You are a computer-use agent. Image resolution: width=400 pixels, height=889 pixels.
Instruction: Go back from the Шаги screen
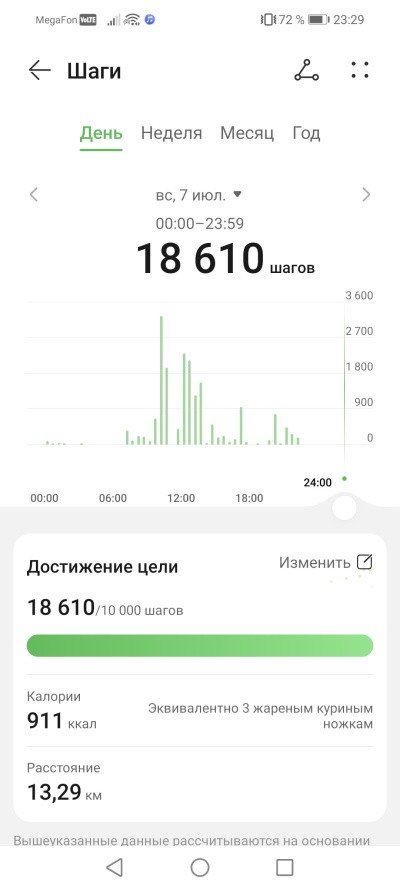pos(40,70)
